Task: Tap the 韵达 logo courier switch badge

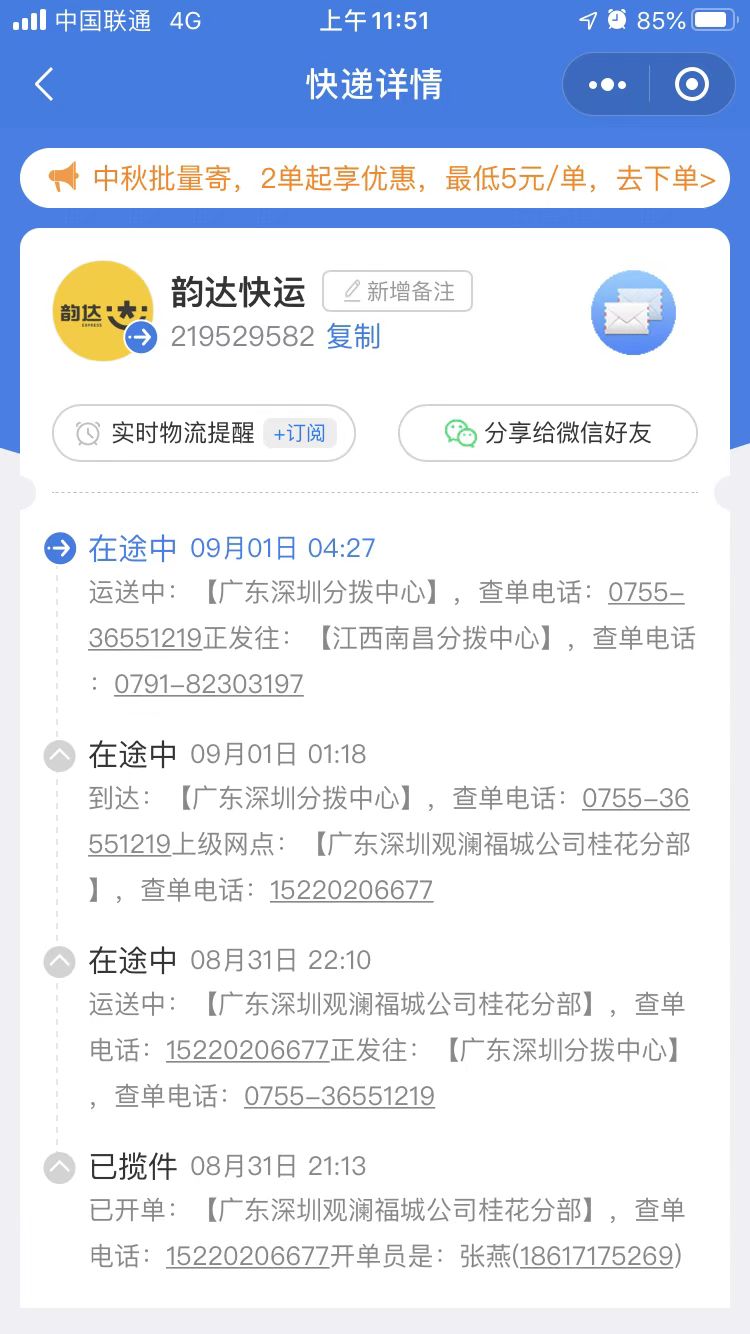Action: coord(141,337)
